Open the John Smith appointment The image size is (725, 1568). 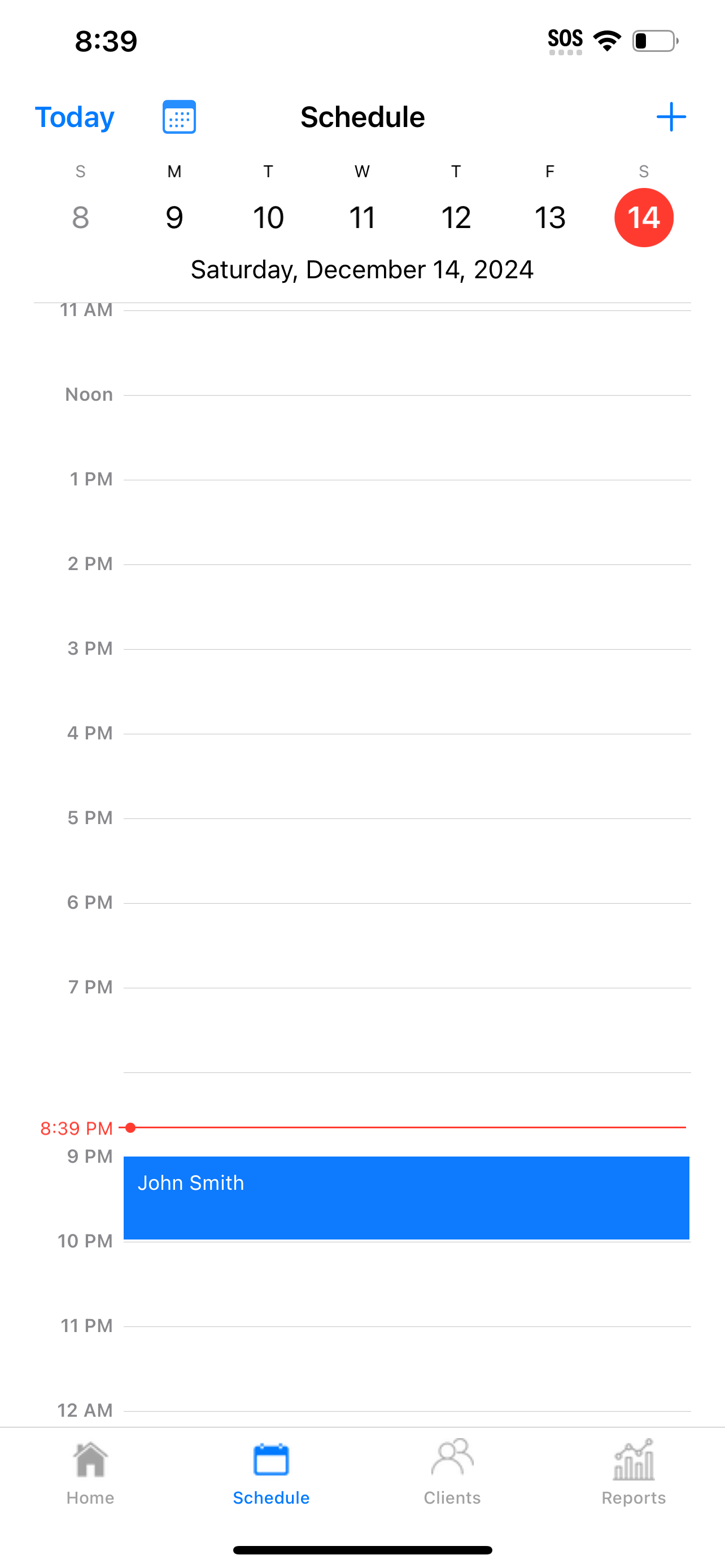[x=406, y=1197]
